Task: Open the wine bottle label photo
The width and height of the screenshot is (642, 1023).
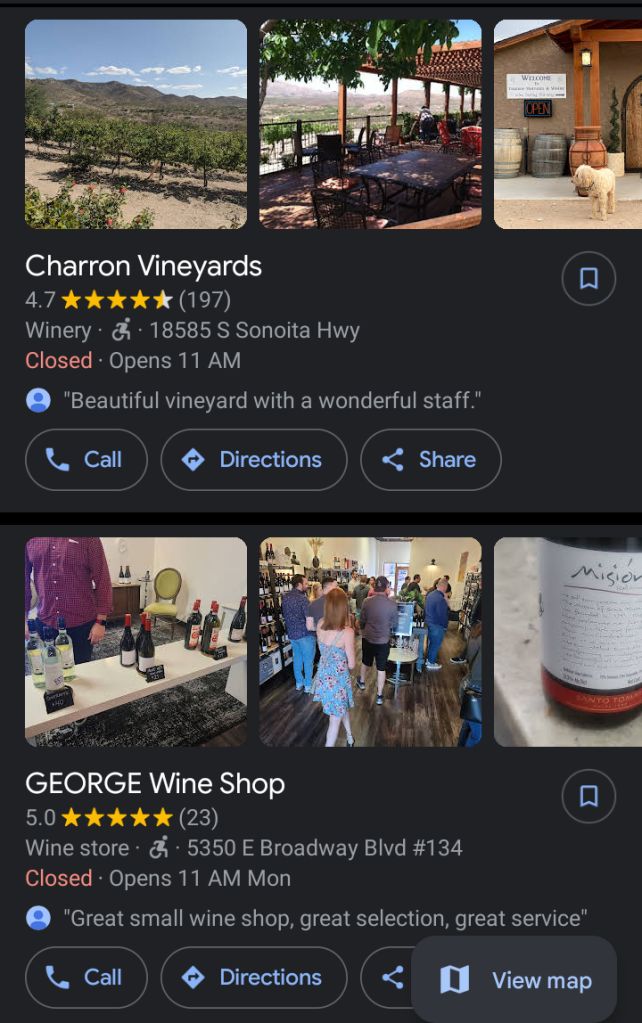Action: pos(568,642)
